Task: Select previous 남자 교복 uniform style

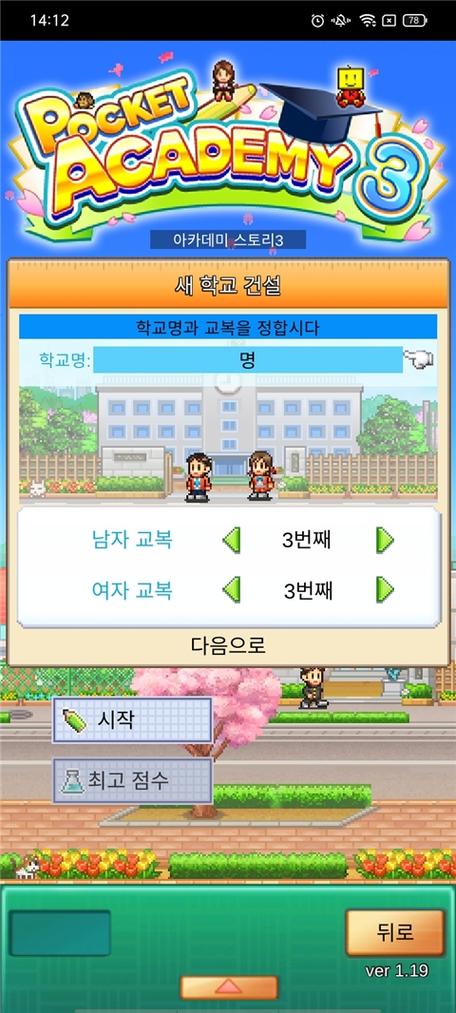Action: (231, 539)
